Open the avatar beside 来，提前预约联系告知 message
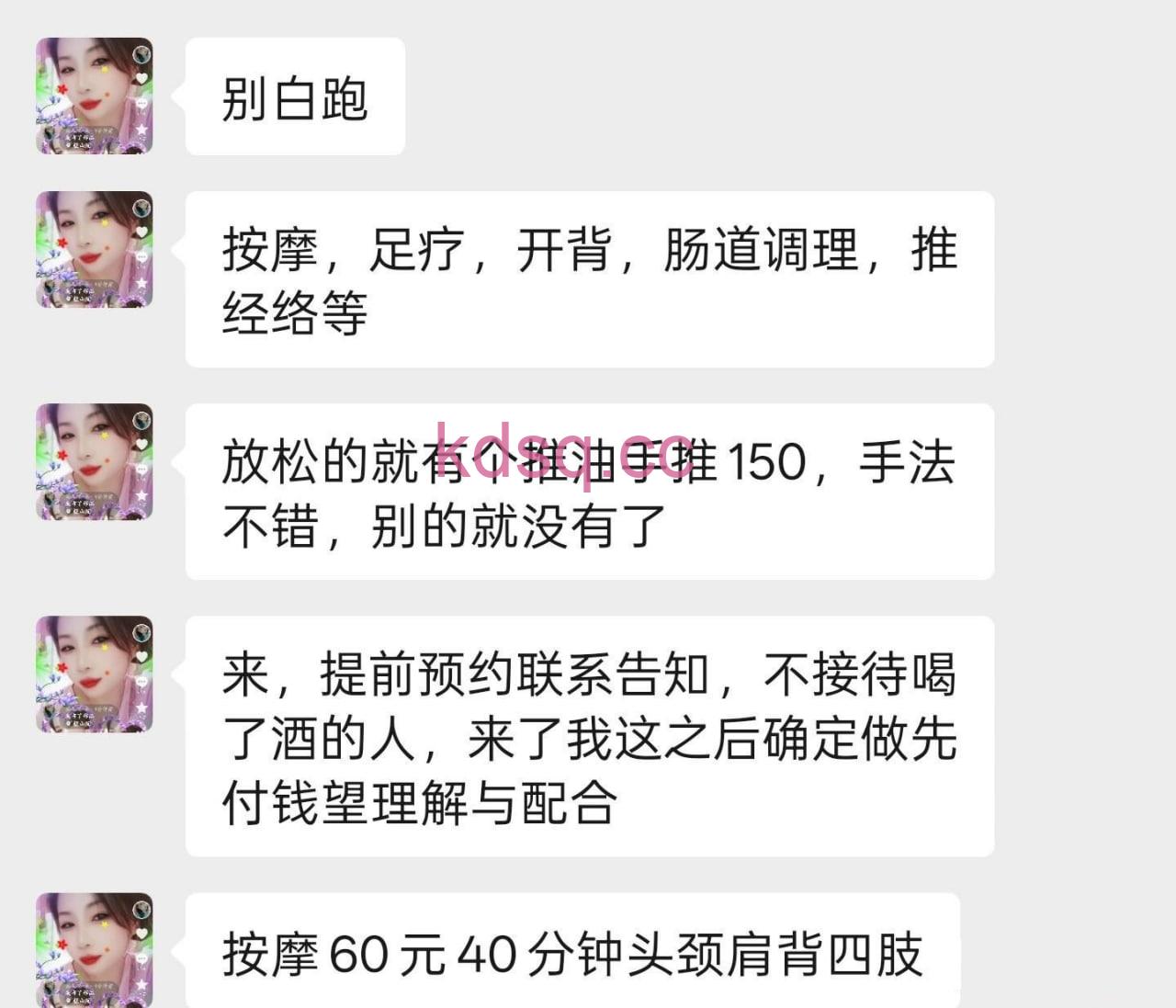 (x=94, y=674)
